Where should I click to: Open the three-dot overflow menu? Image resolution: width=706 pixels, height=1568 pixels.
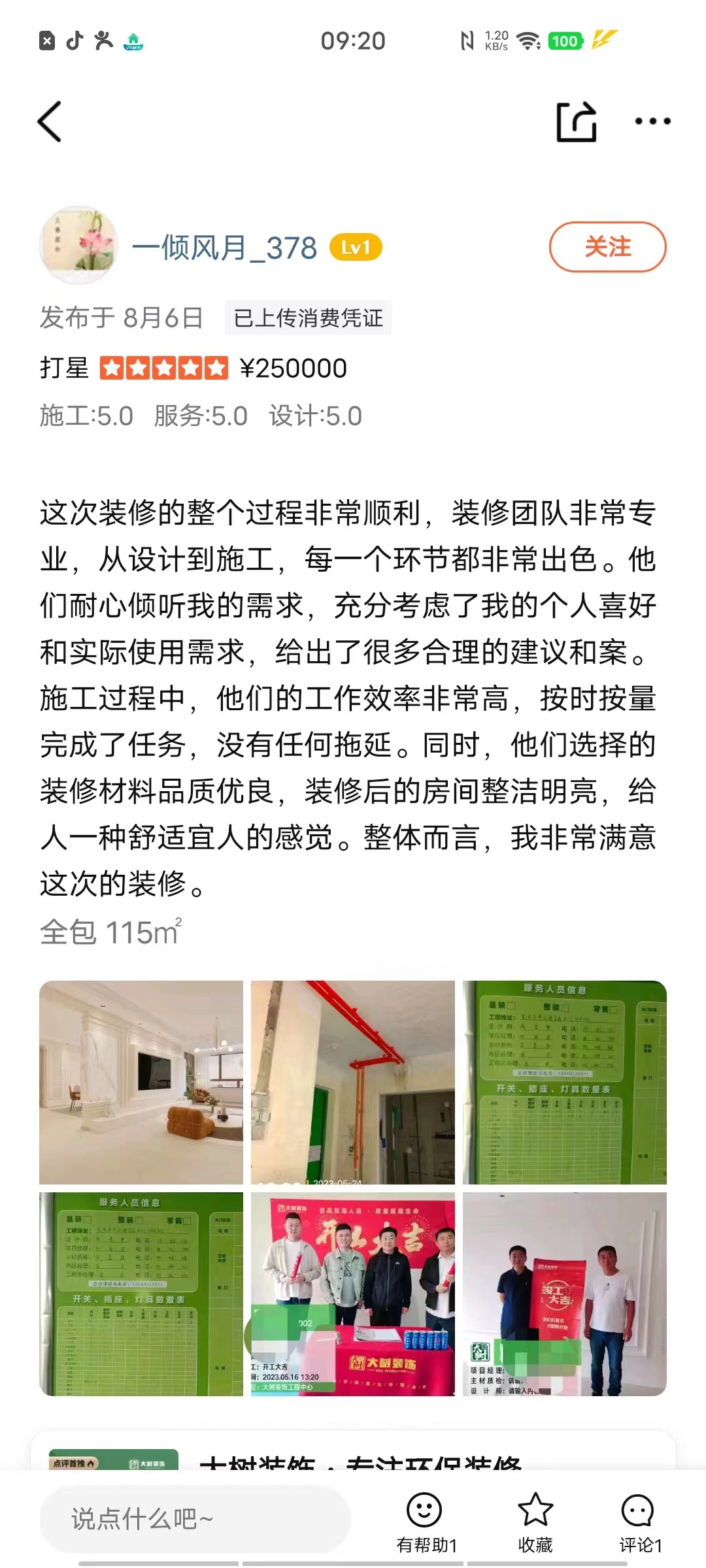653,122
